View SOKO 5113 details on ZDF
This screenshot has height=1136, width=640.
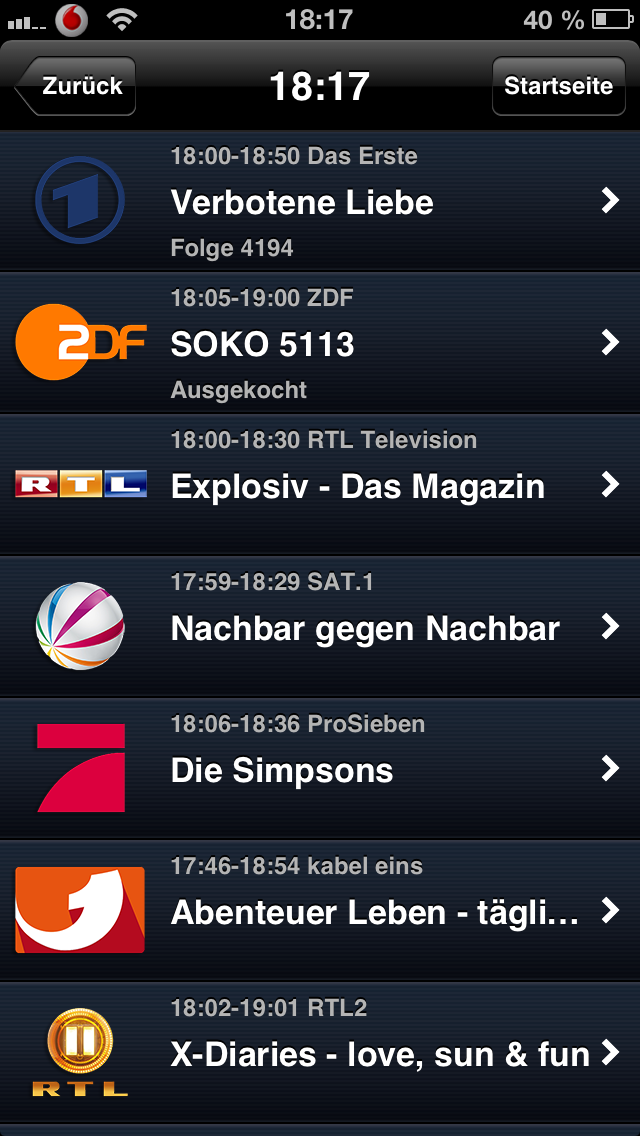coord(320,344)
